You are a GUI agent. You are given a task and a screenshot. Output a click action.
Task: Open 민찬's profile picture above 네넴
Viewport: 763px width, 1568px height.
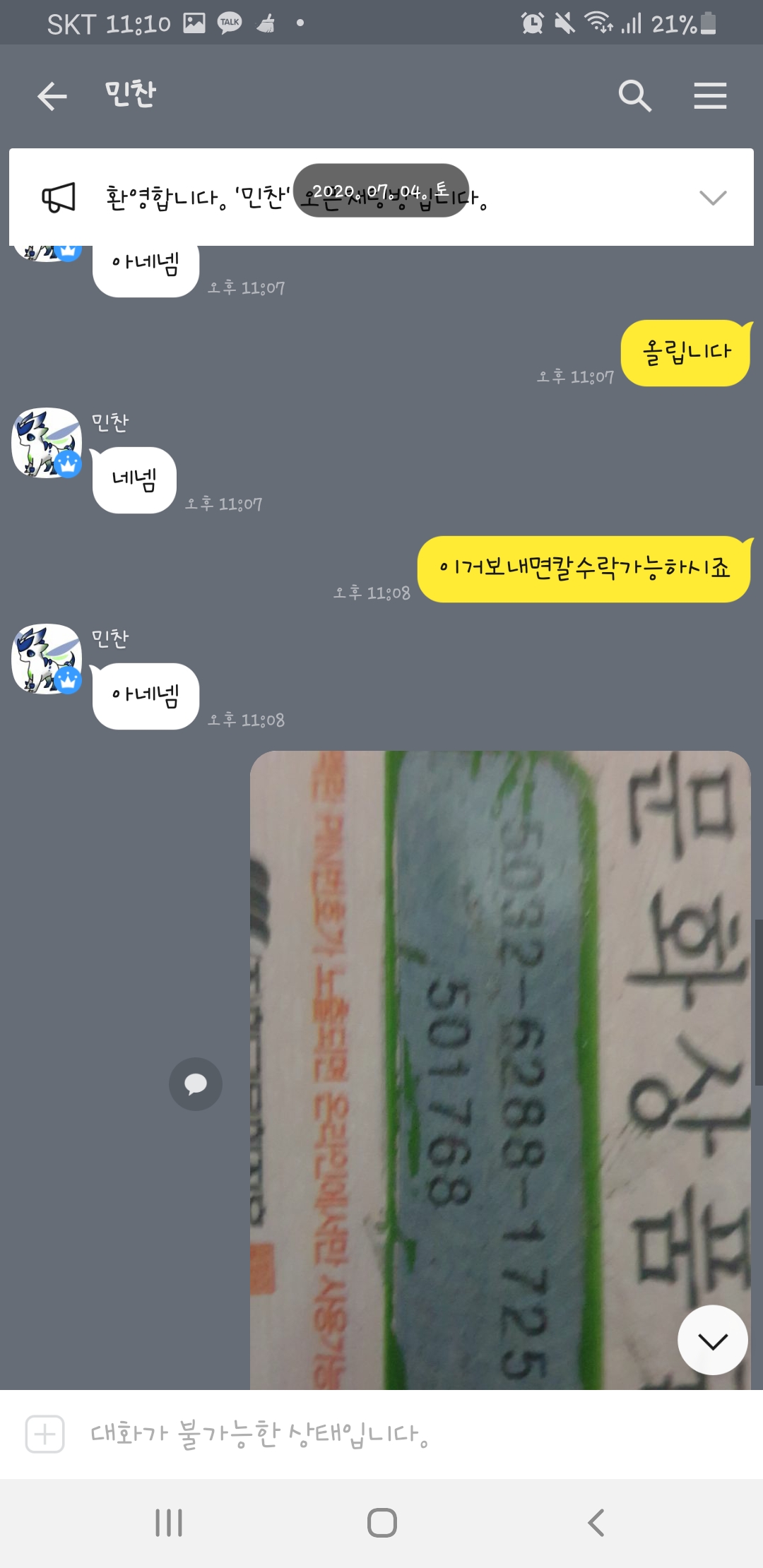47,443
